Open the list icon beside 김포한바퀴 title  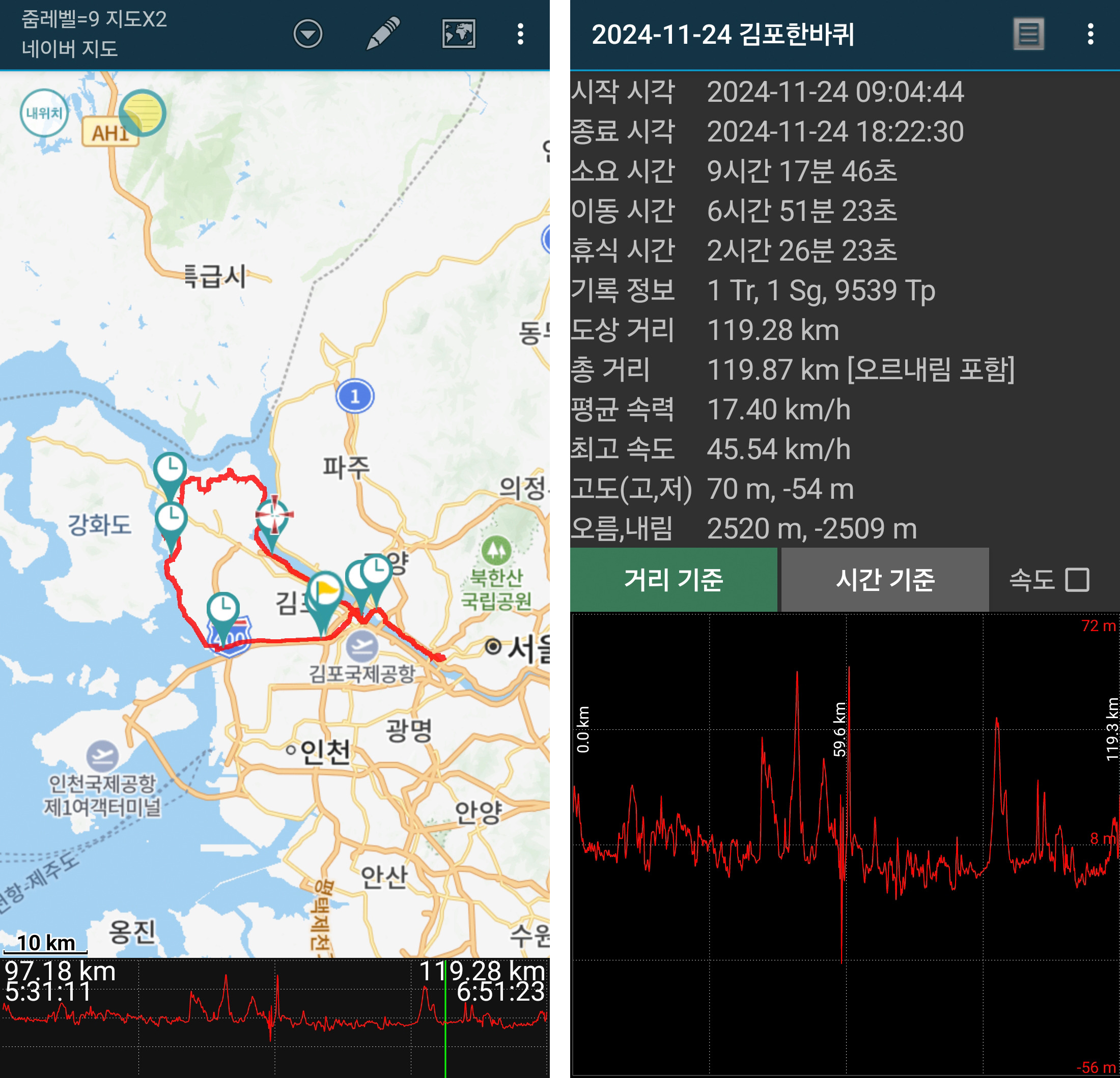(1028, 34)
